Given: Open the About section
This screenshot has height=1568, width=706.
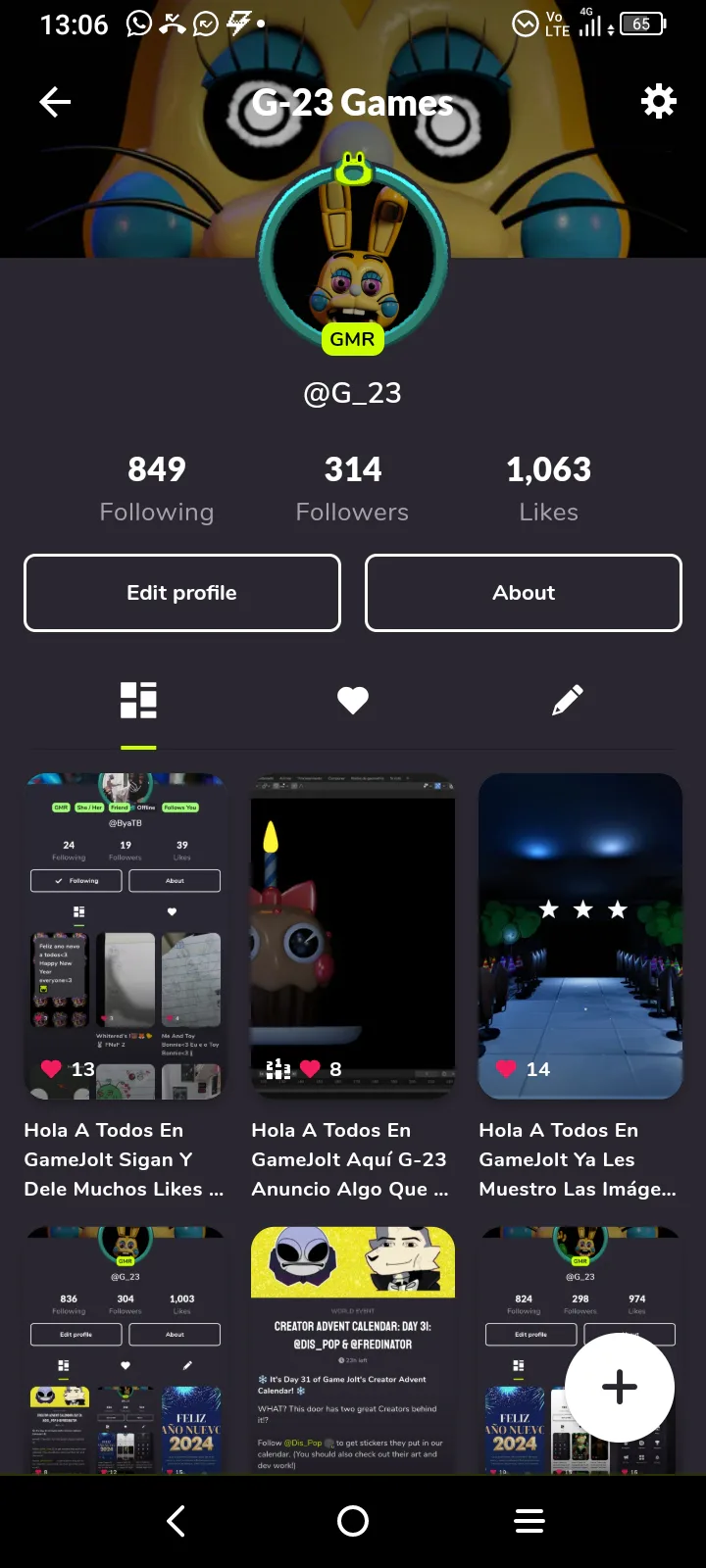Looking at the screenshot, I should click(x=524, y=593).
